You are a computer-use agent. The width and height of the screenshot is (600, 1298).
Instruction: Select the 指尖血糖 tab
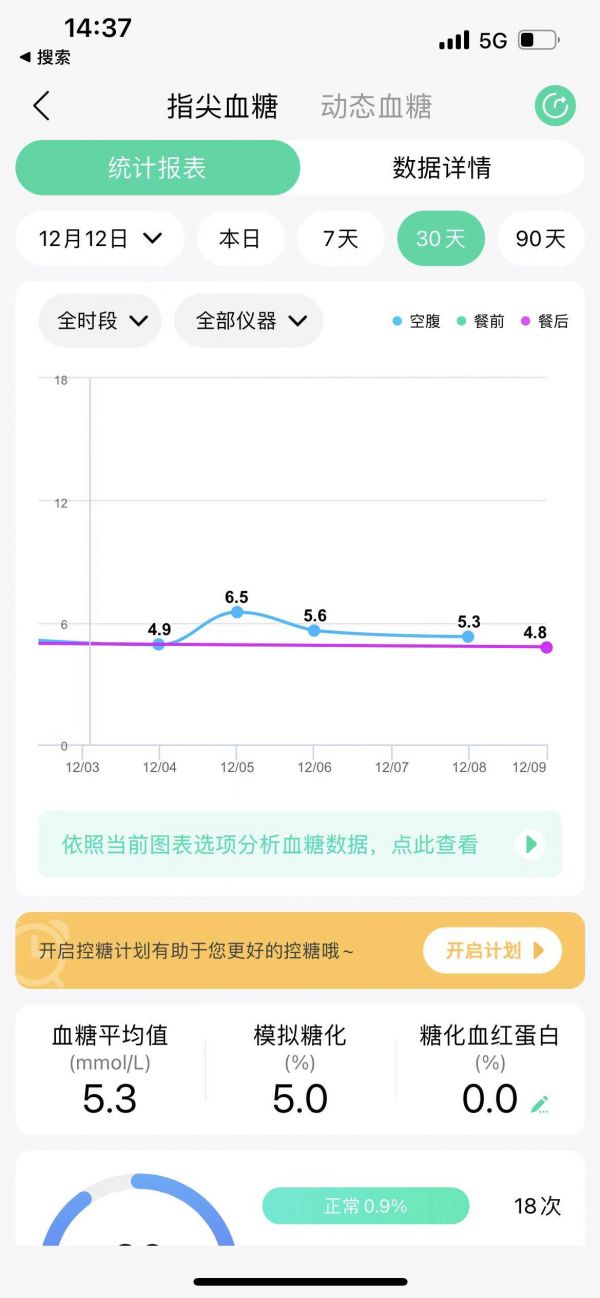(222, 107)
